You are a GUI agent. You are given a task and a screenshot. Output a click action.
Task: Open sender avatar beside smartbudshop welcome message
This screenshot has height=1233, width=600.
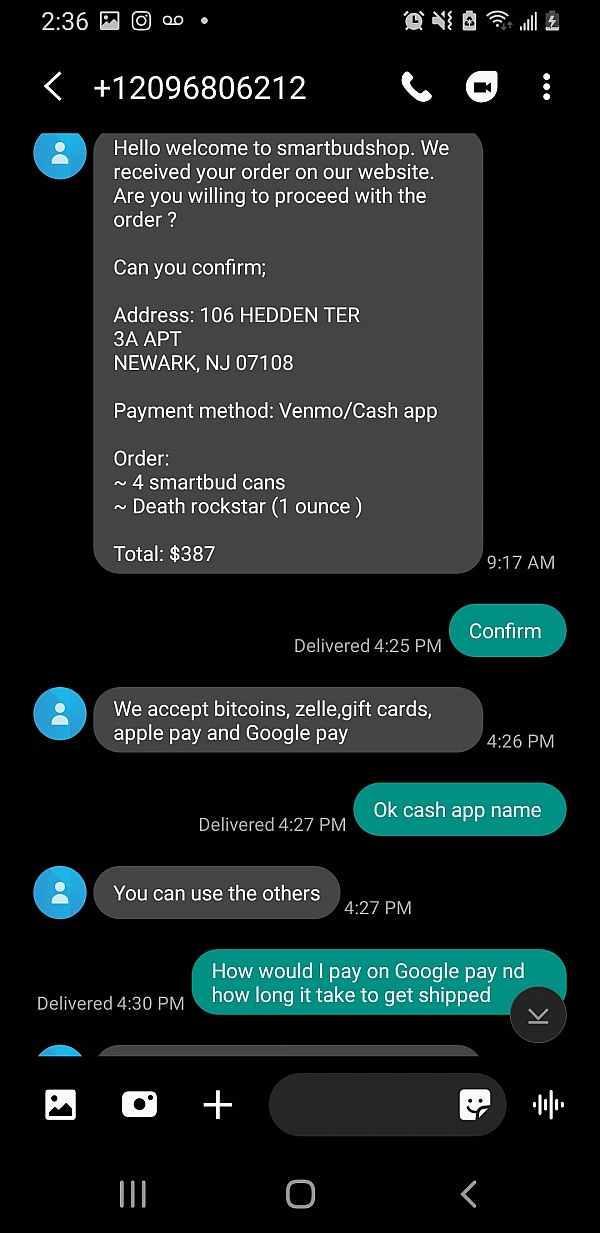pyautogui.click(x=60, y=152)
